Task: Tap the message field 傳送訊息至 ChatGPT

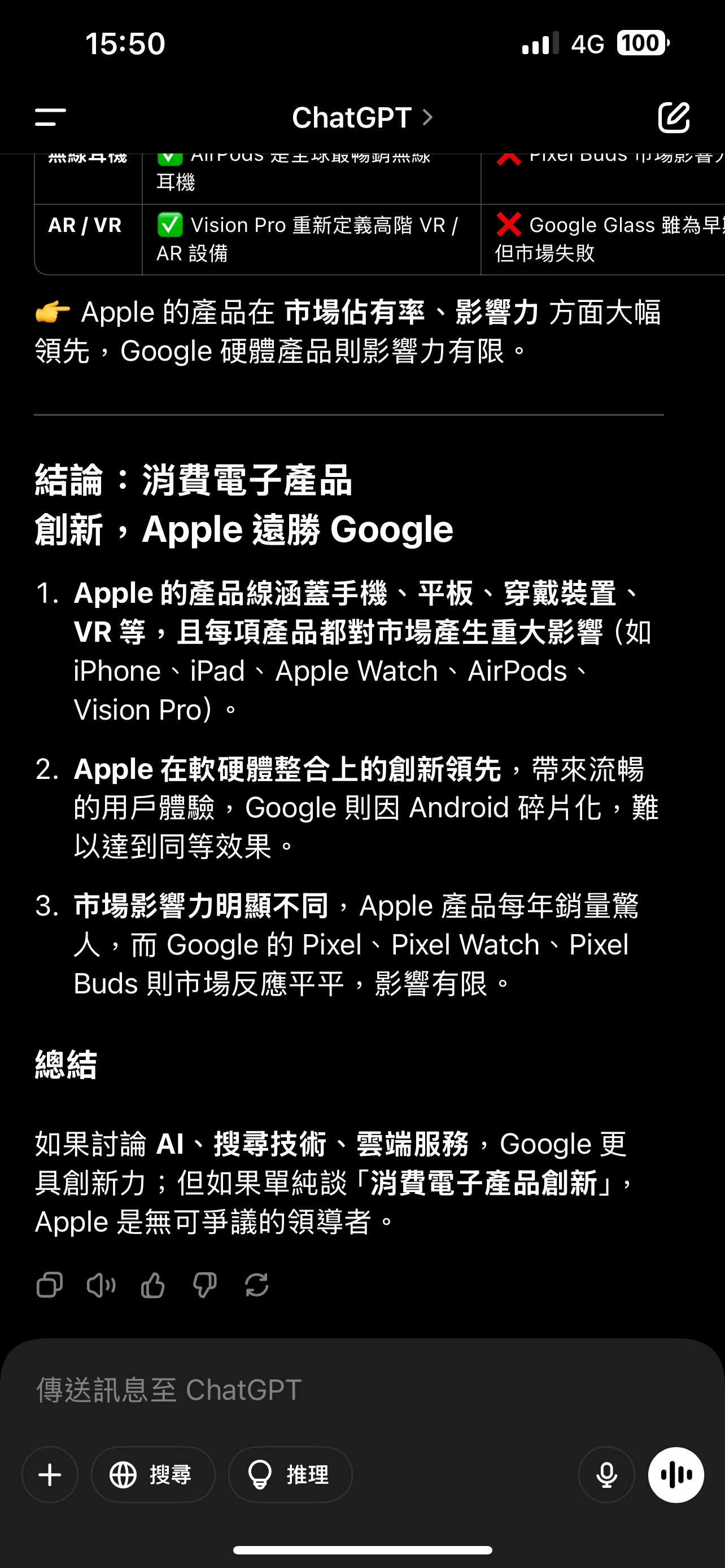Action: [362, 1390]
